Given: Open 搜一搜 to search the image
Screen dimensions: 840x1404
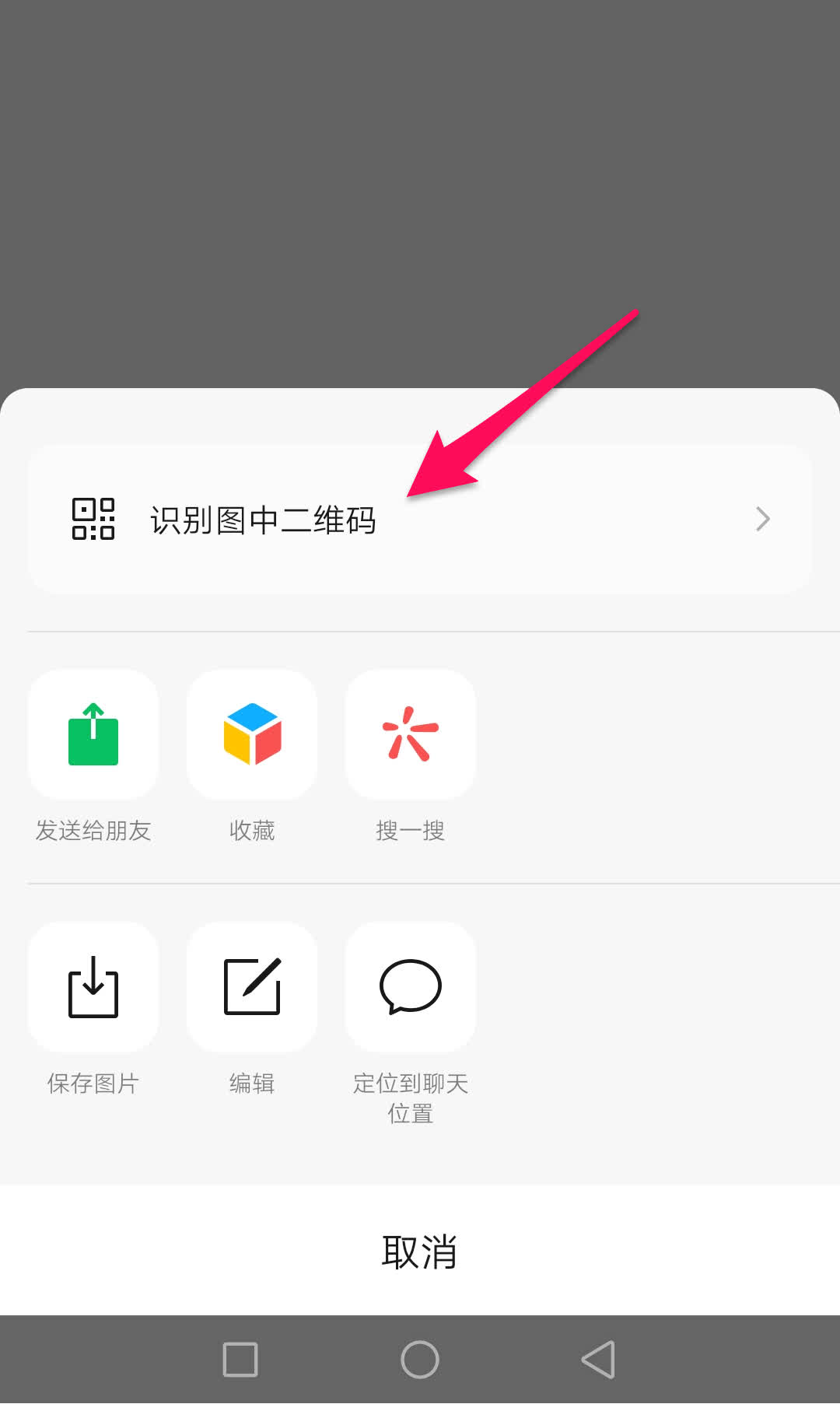Looking at the screenshot, I should tap(411, 735).
